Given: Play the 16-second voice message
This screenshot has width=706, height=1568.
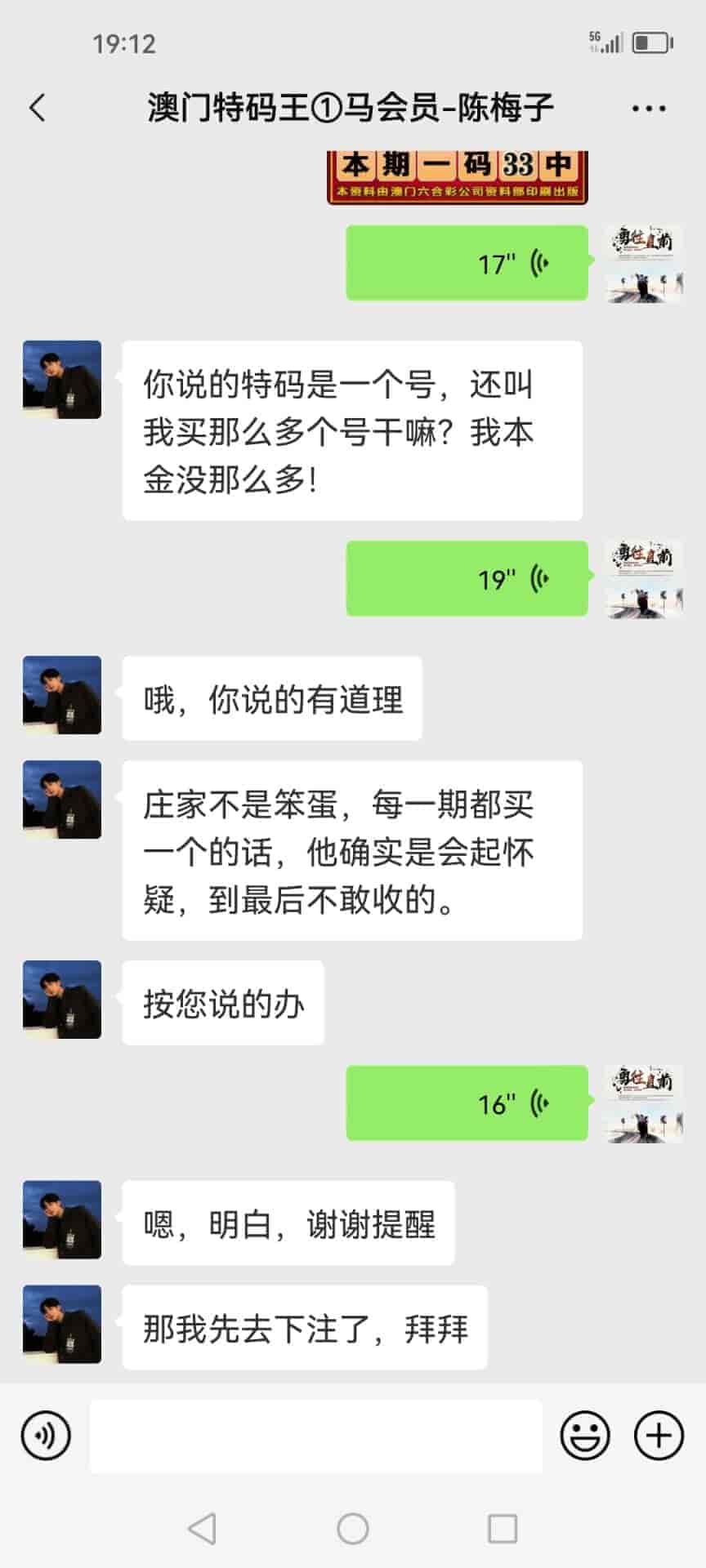Looking at the screenshot, I should coord(467,1103).
